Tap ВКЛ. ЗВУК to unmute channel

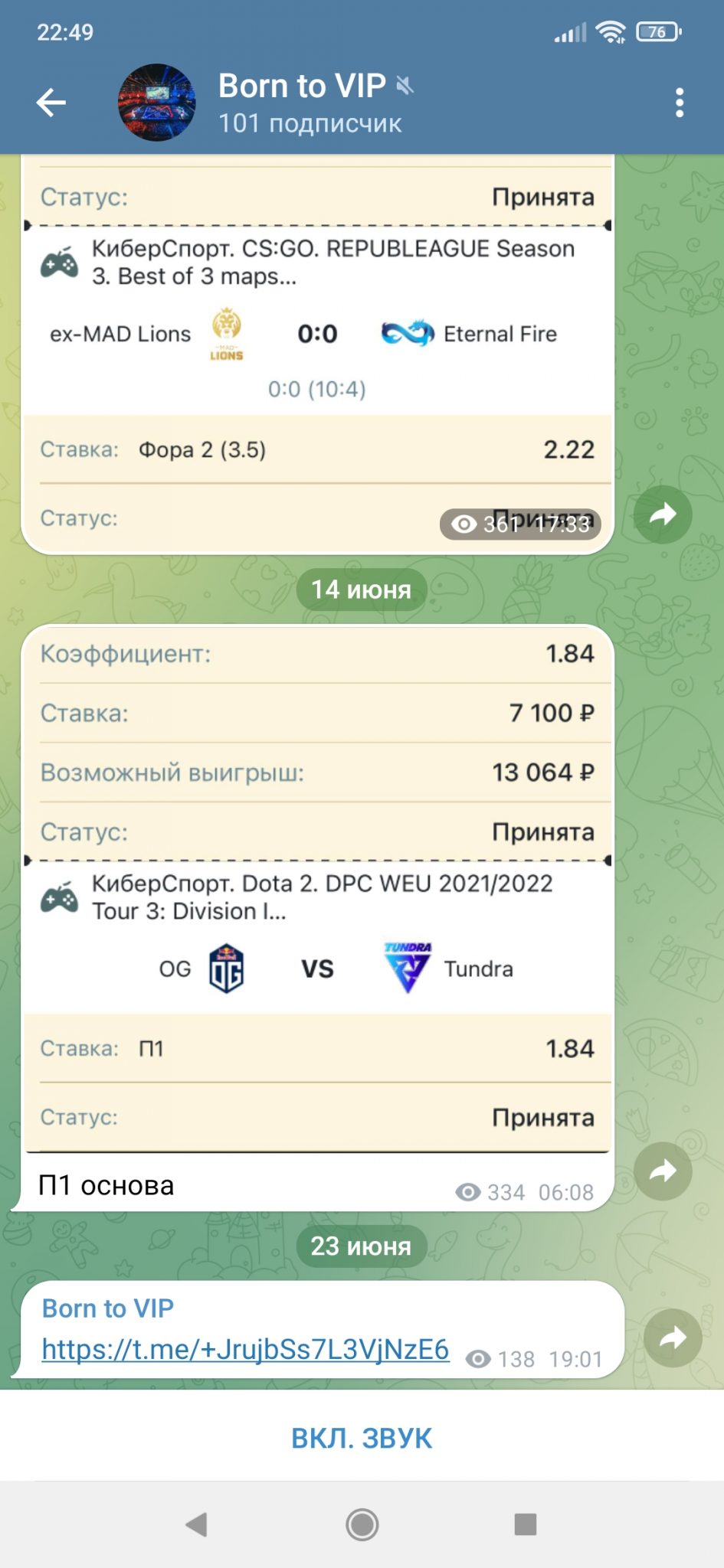click(362, 1438)
